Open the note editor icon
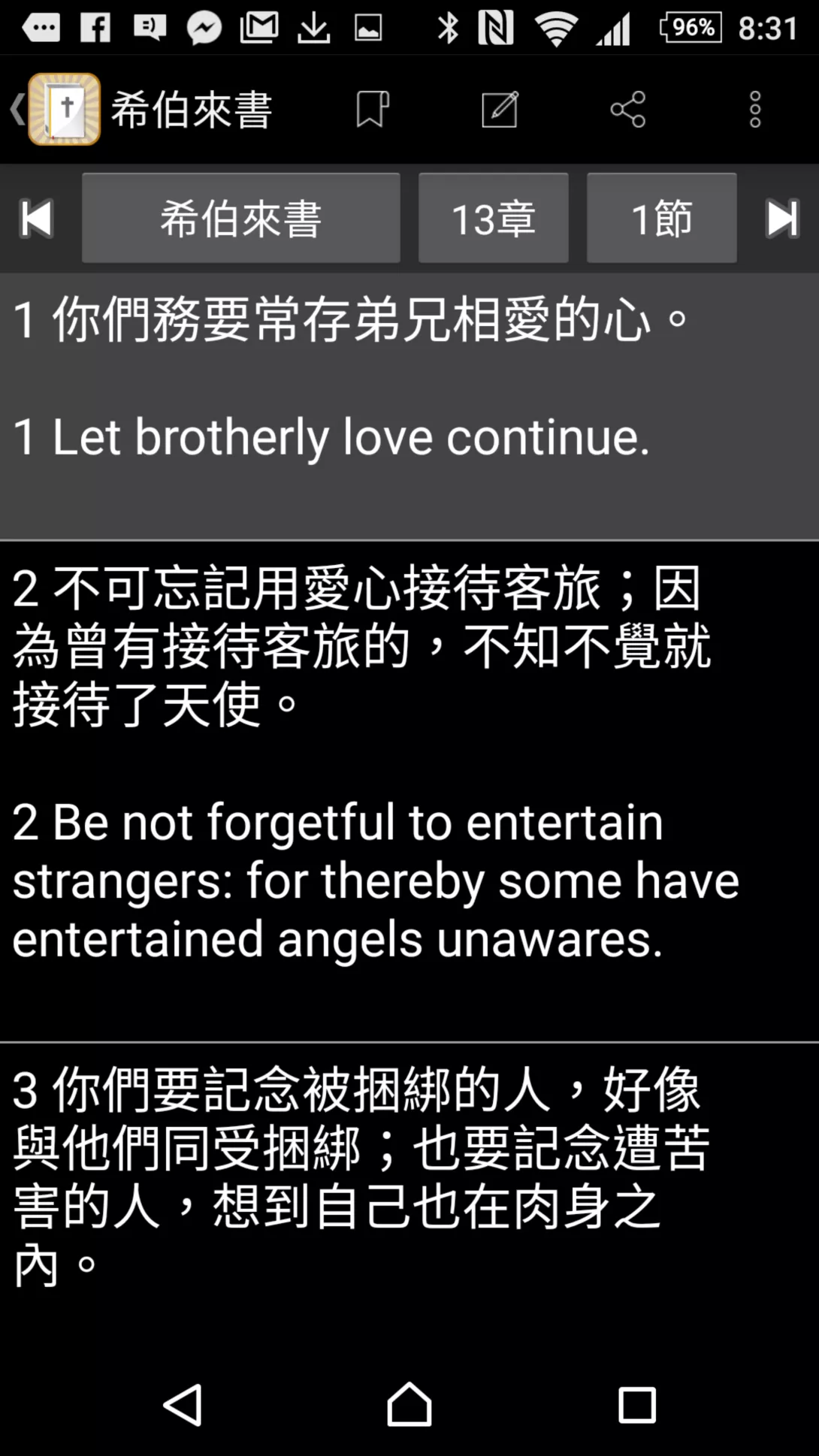This screenshot has height=1456, width=819. [x=500, y=110]
